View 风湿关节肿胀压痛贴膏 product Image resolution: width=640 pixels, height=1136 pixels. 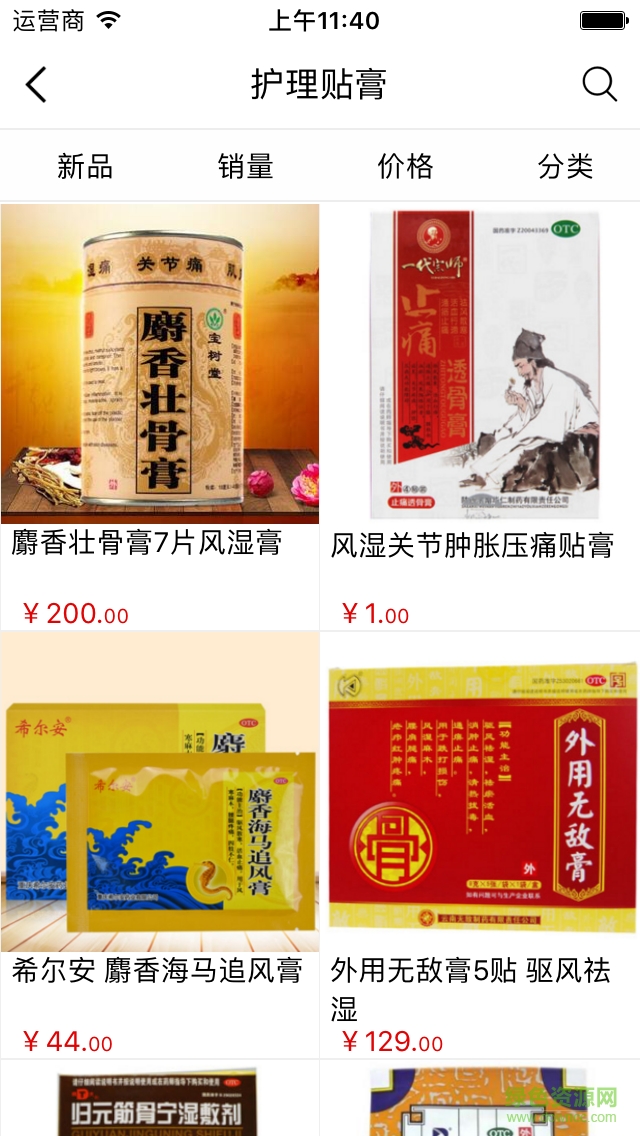coord(480,365)
